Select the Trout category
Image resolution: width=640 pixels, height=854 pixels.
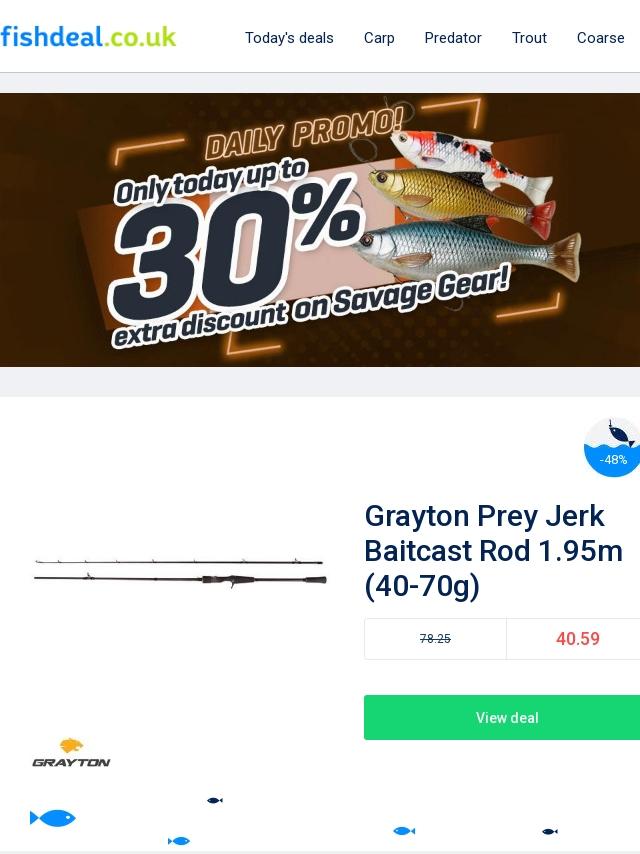pos(529,38)
